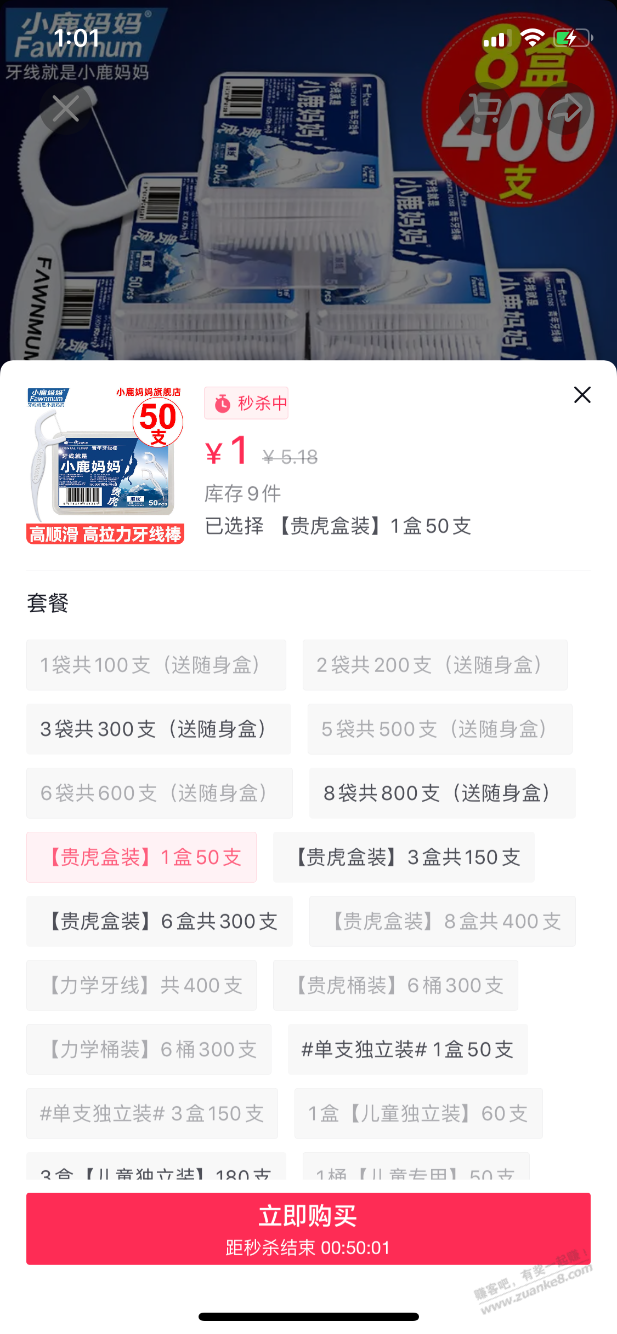617x1334 pixels.
Task: Pick 1盒【儿童独立装】60支 option
Action: tap(418, 1113)
